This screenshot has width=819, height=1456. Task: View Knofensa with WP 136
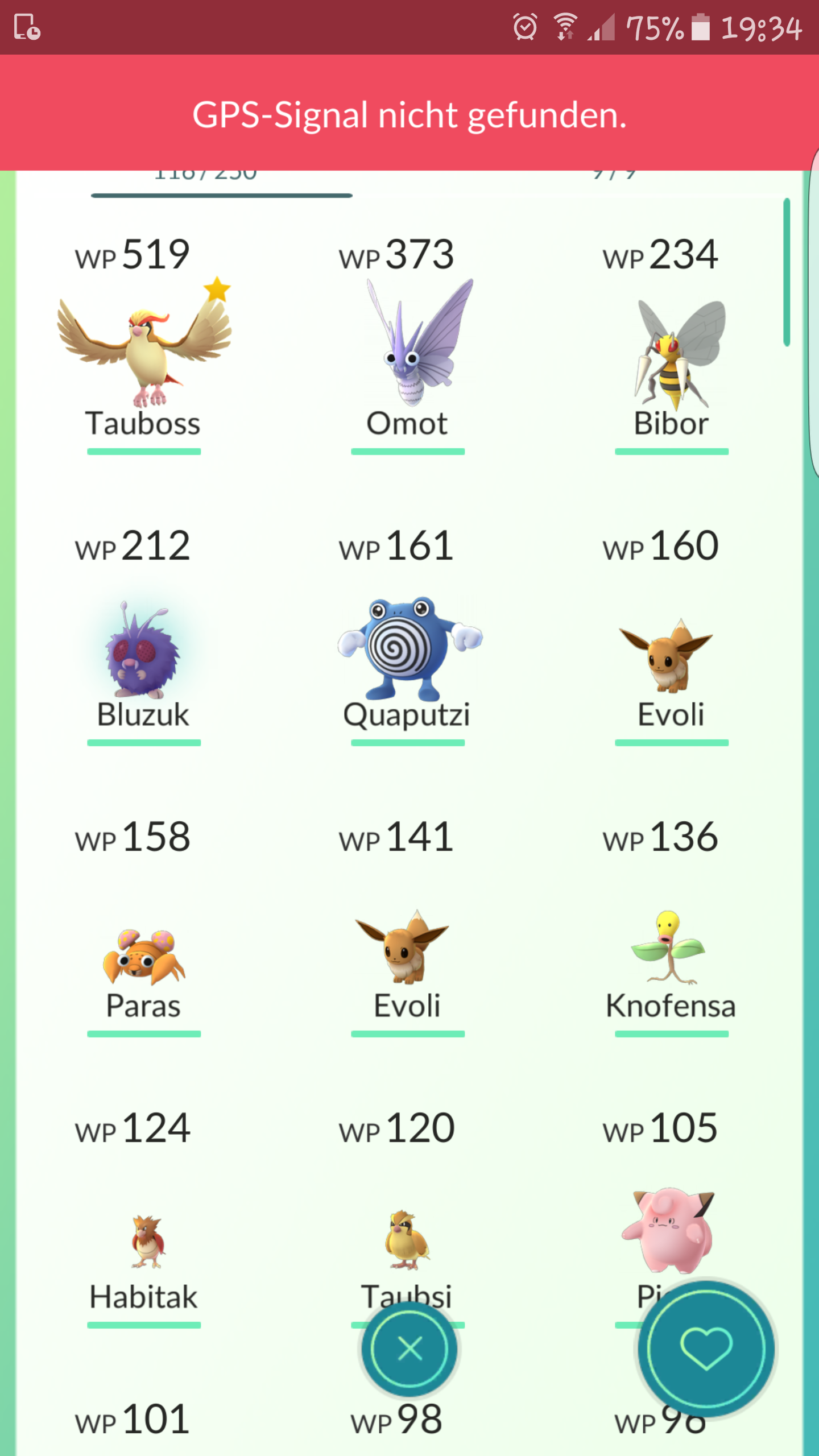(672, 925)
